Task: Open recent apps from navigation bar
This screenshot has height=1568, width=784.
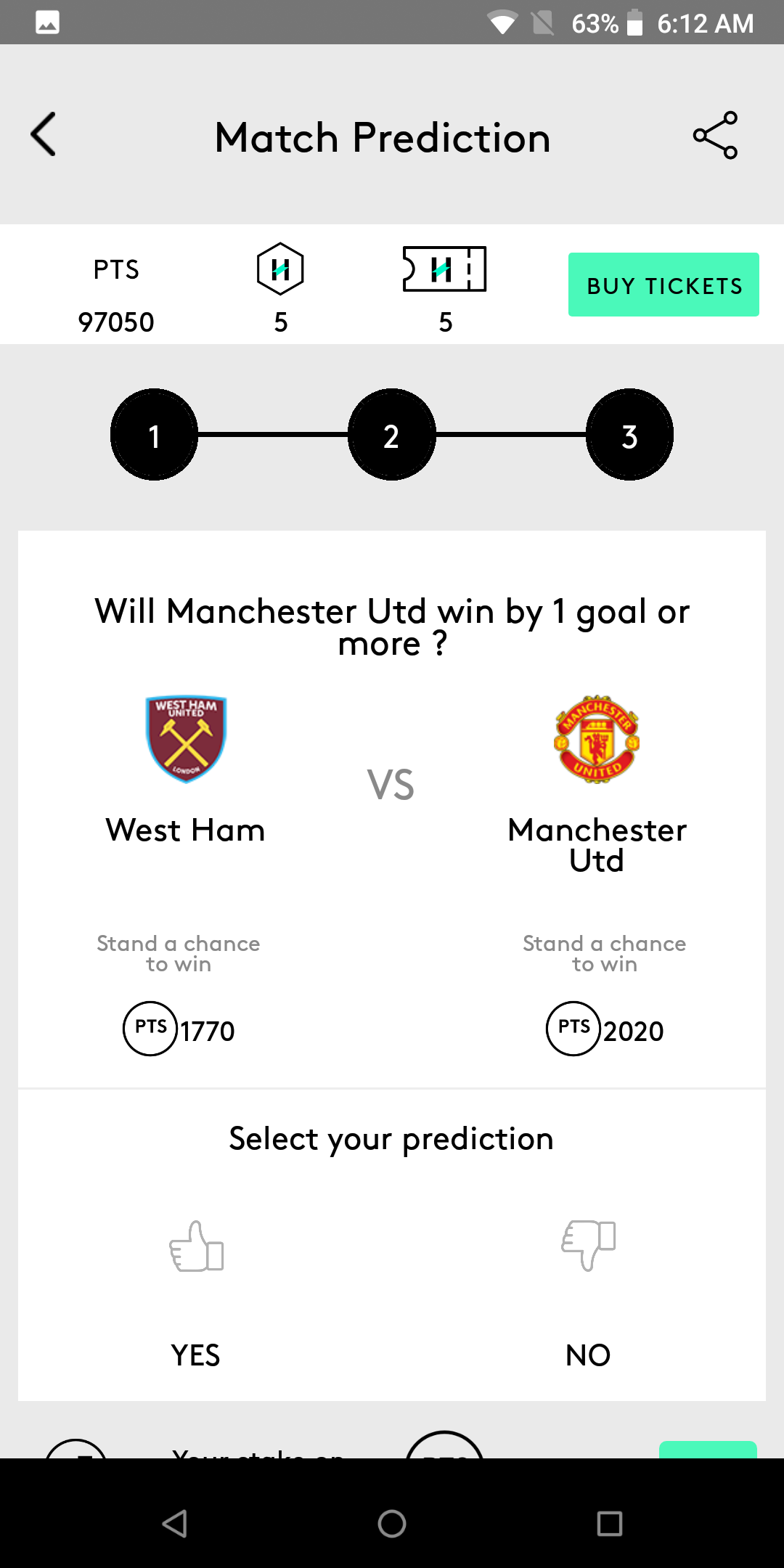Action: click(610, 1524)
